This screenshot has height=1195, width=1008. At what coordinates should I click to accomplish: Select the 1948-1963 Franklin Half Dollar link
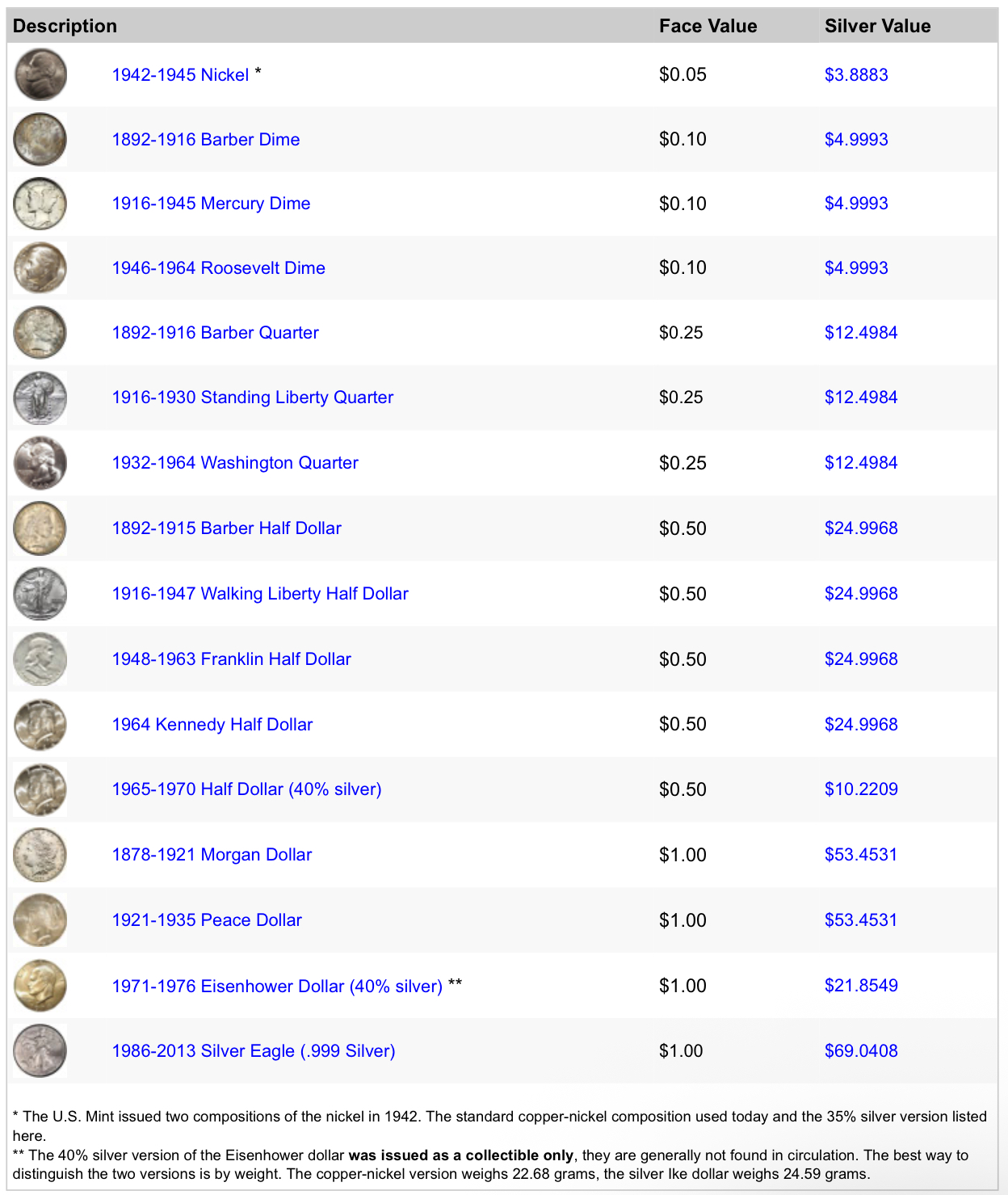(231, 659)
